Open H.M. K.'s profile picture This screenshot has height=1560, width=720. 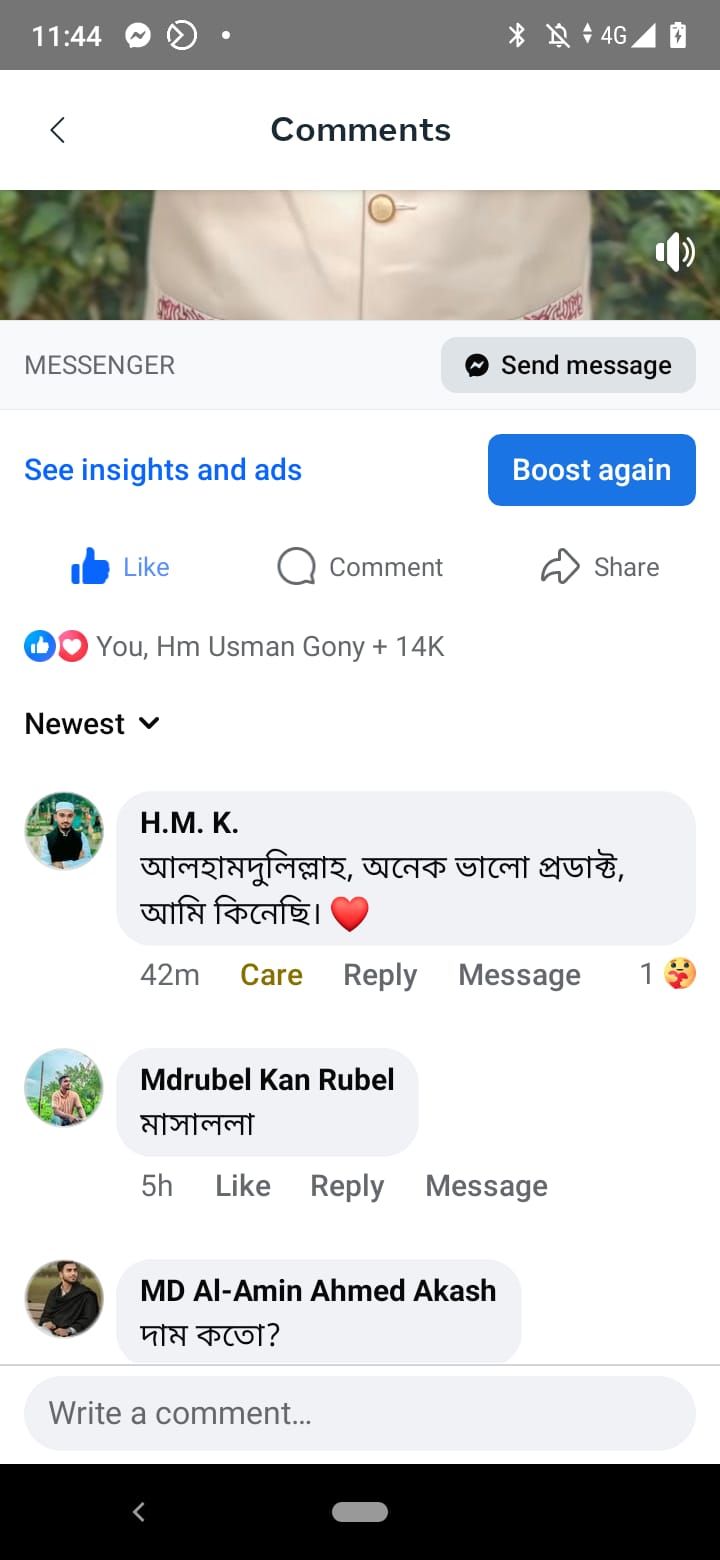(x=64, y=831)
